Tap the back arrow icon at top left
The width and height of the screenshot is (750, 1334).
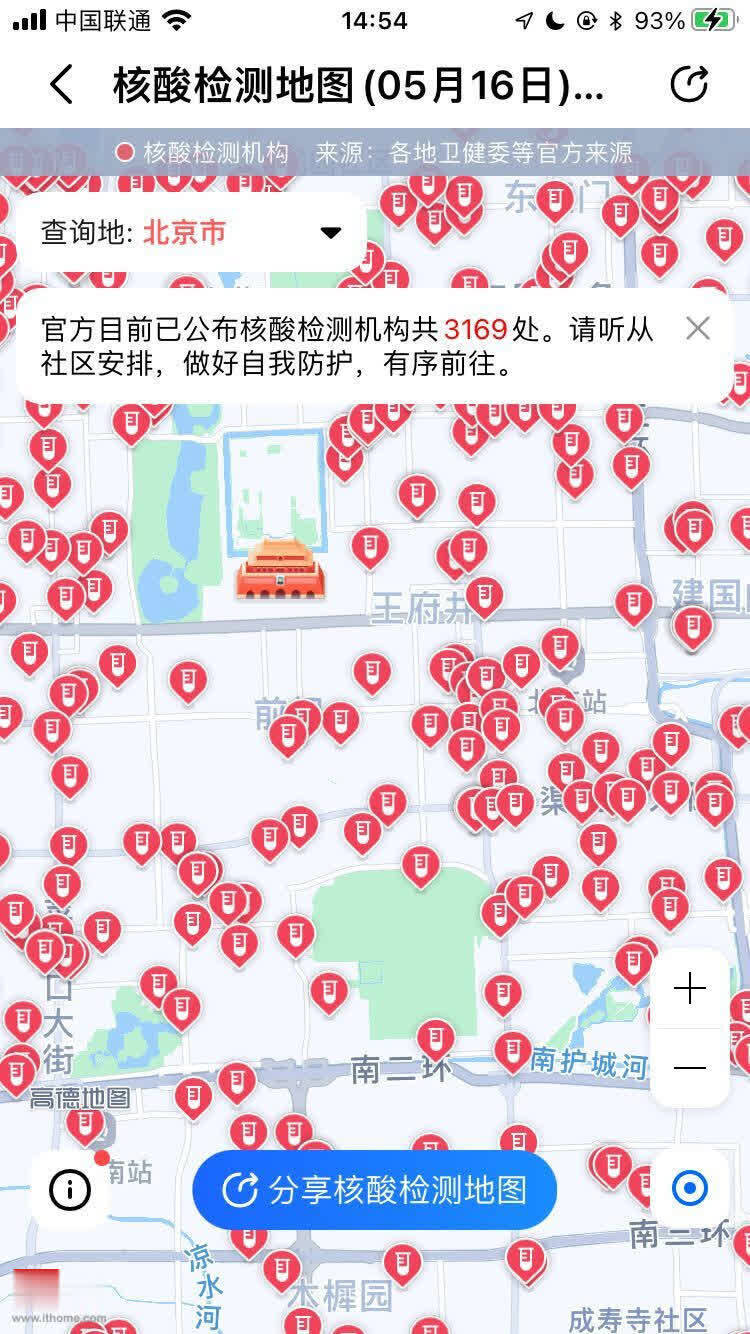coord(62,86)
